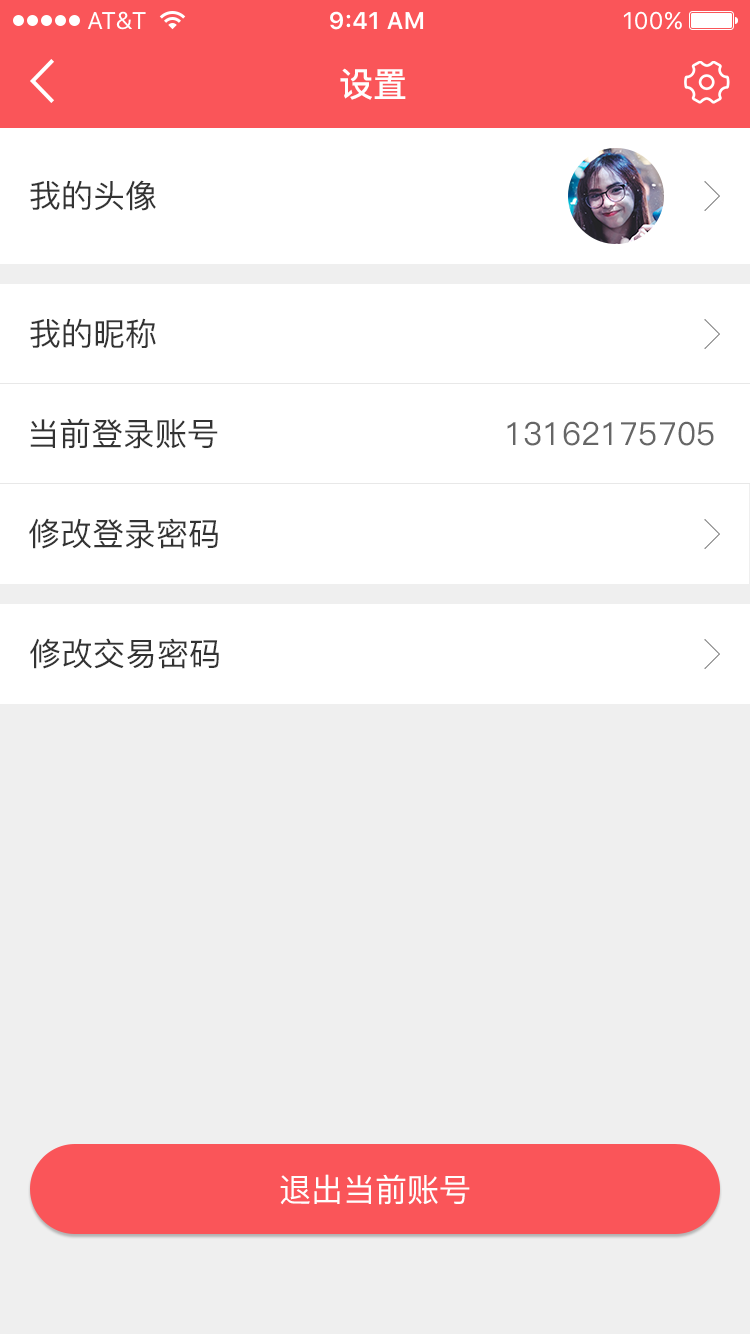Image resolution: width=750 pixels, height=1334 pixels.
Task: Tap the 退出当前账号 logout button
Action: 375,1189
